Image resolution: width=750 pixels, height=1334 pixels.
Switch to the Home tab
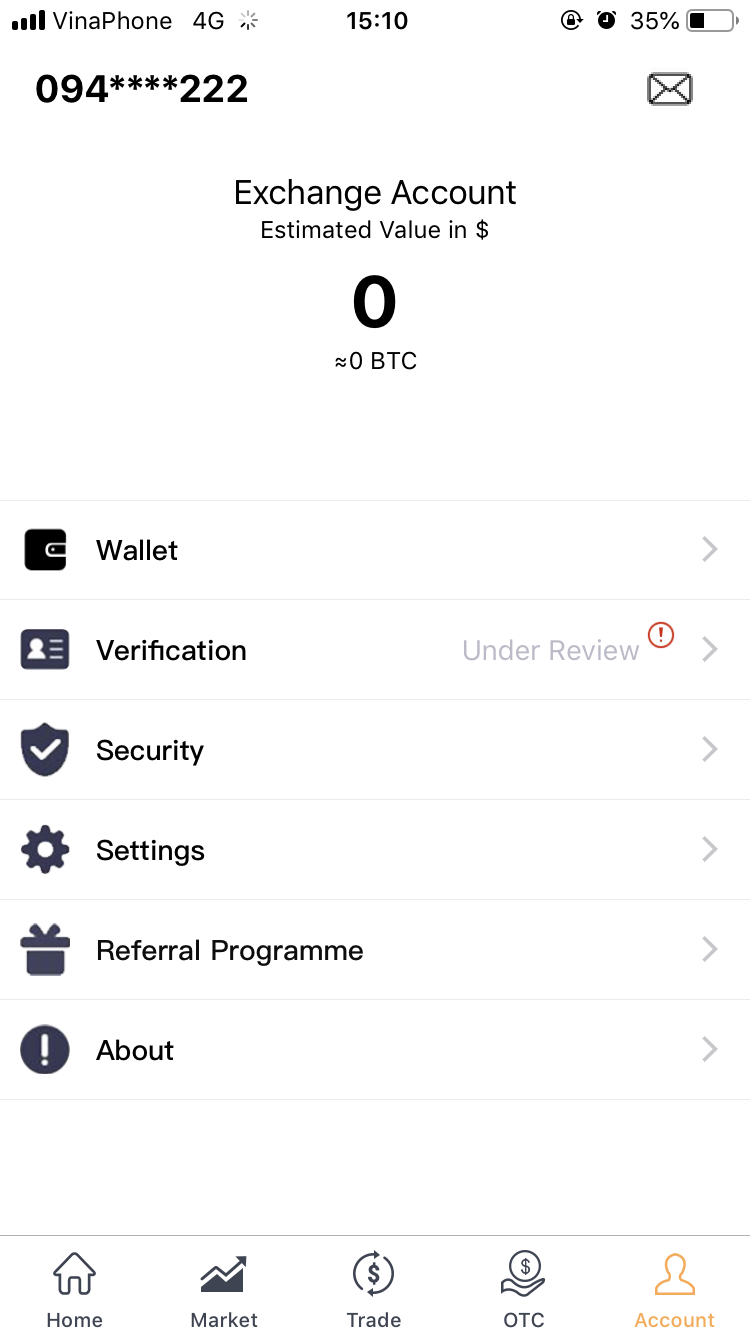(75, 1288)
